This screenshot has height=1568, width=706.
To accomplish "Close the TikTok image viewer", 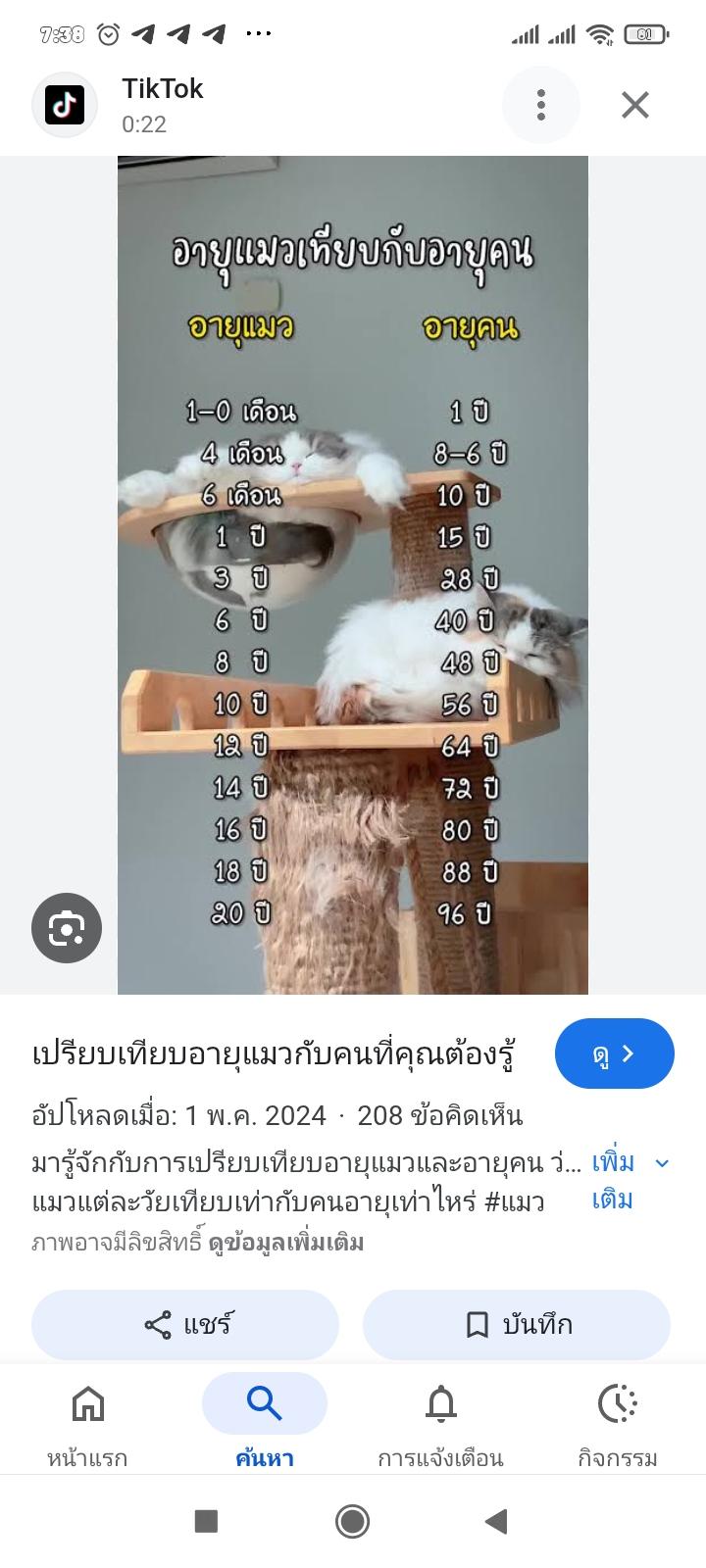I will 635,105.
